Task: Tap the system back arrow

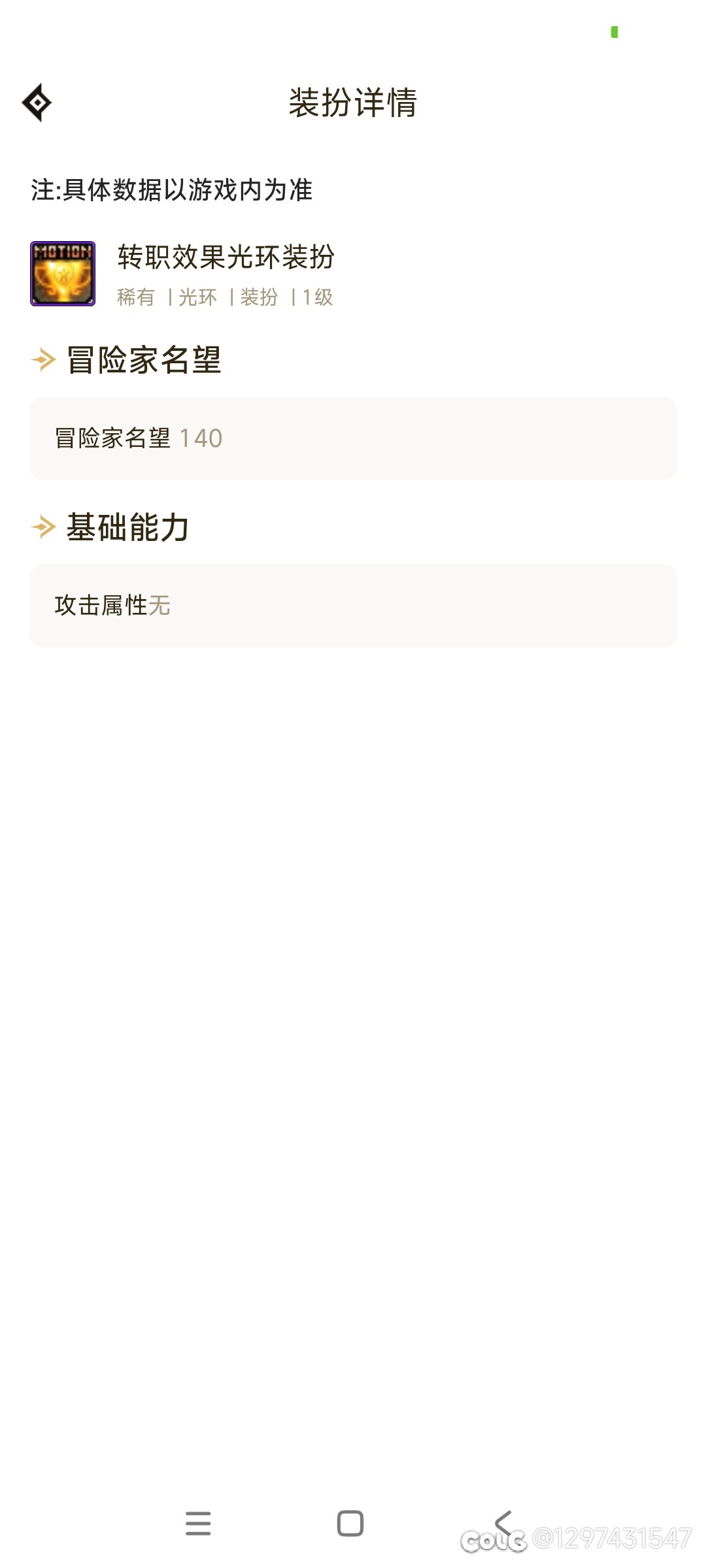Action: pos(503,1523)
